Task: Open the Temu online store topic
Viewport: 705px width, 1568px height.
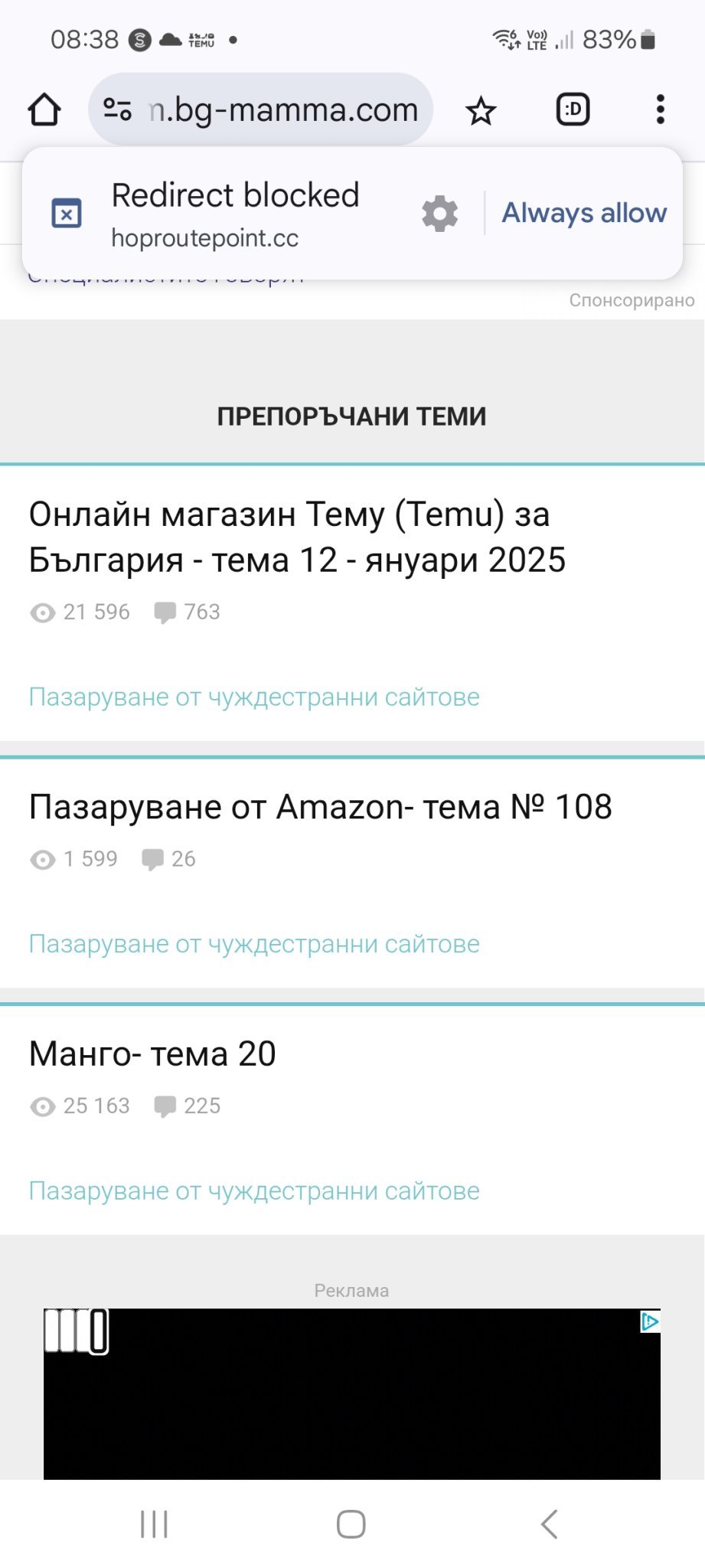Action: (297, 537)
